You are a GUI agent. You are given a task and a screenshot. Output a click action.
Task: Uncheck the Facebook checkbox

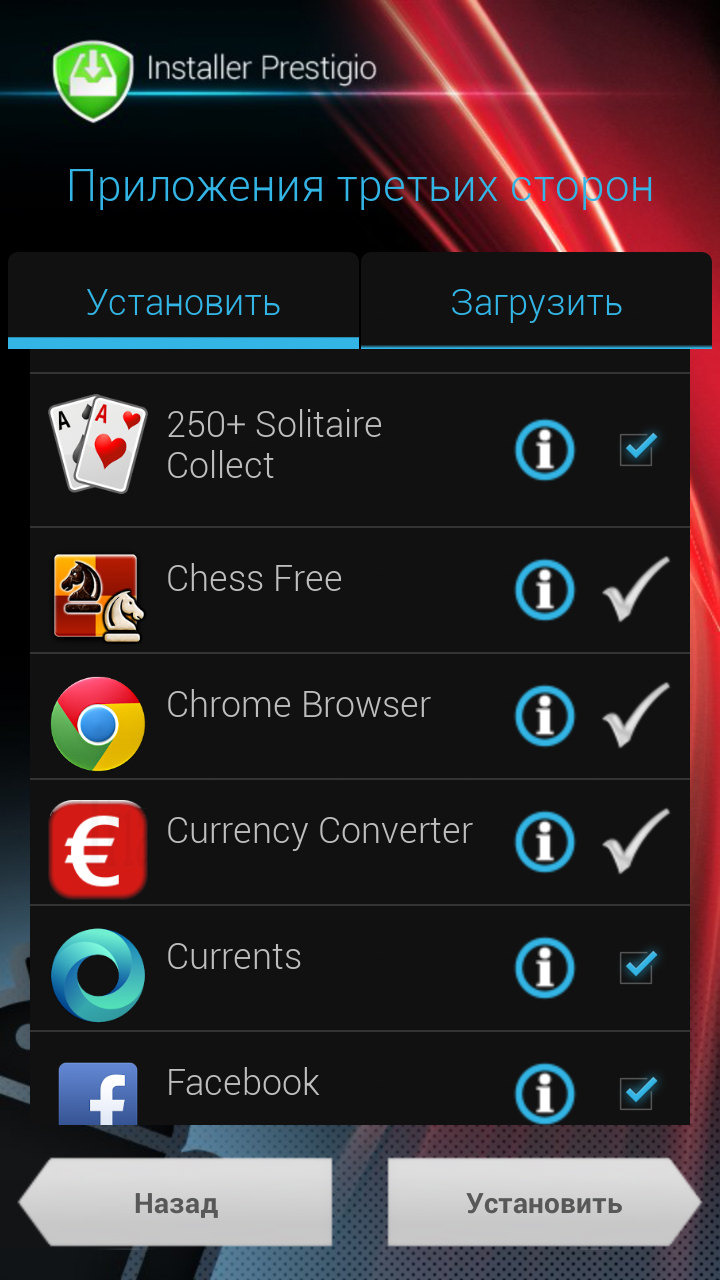[637, 1093]
